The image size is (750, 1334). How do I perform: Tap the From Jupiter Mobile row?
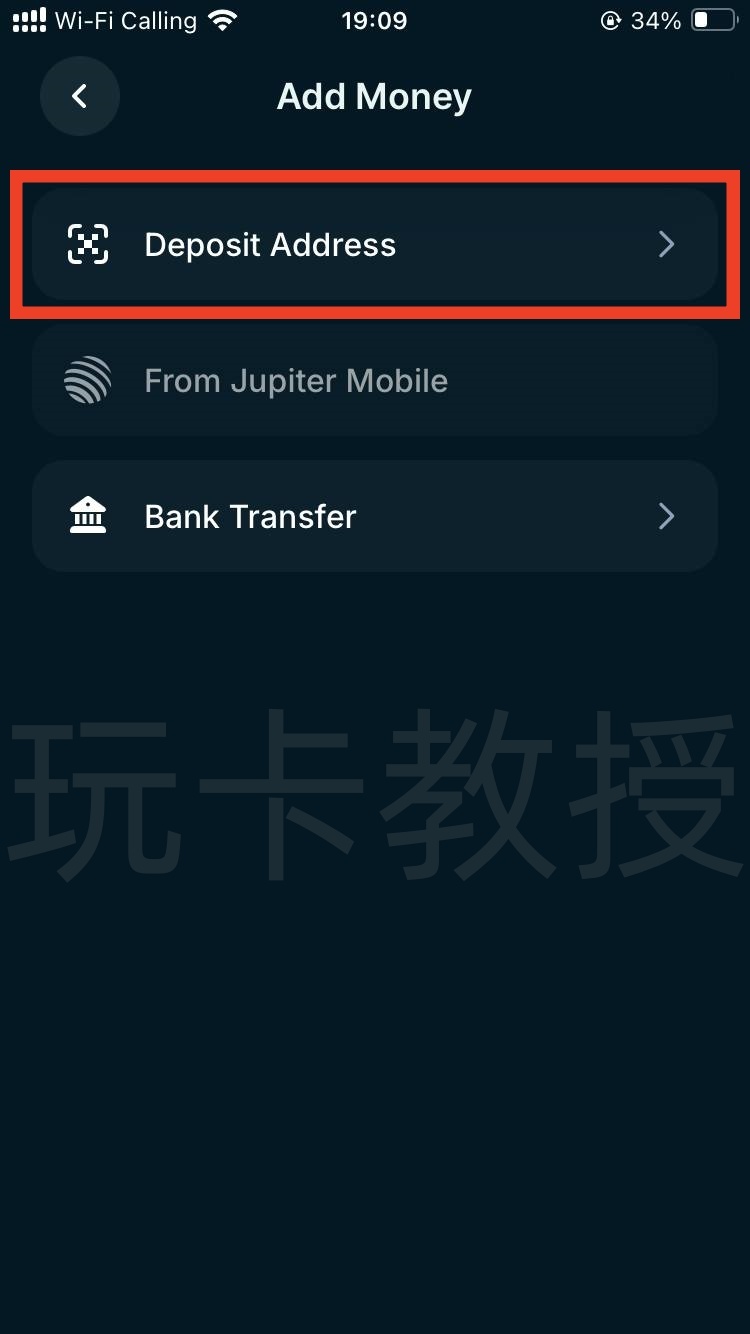coord(375,380)
